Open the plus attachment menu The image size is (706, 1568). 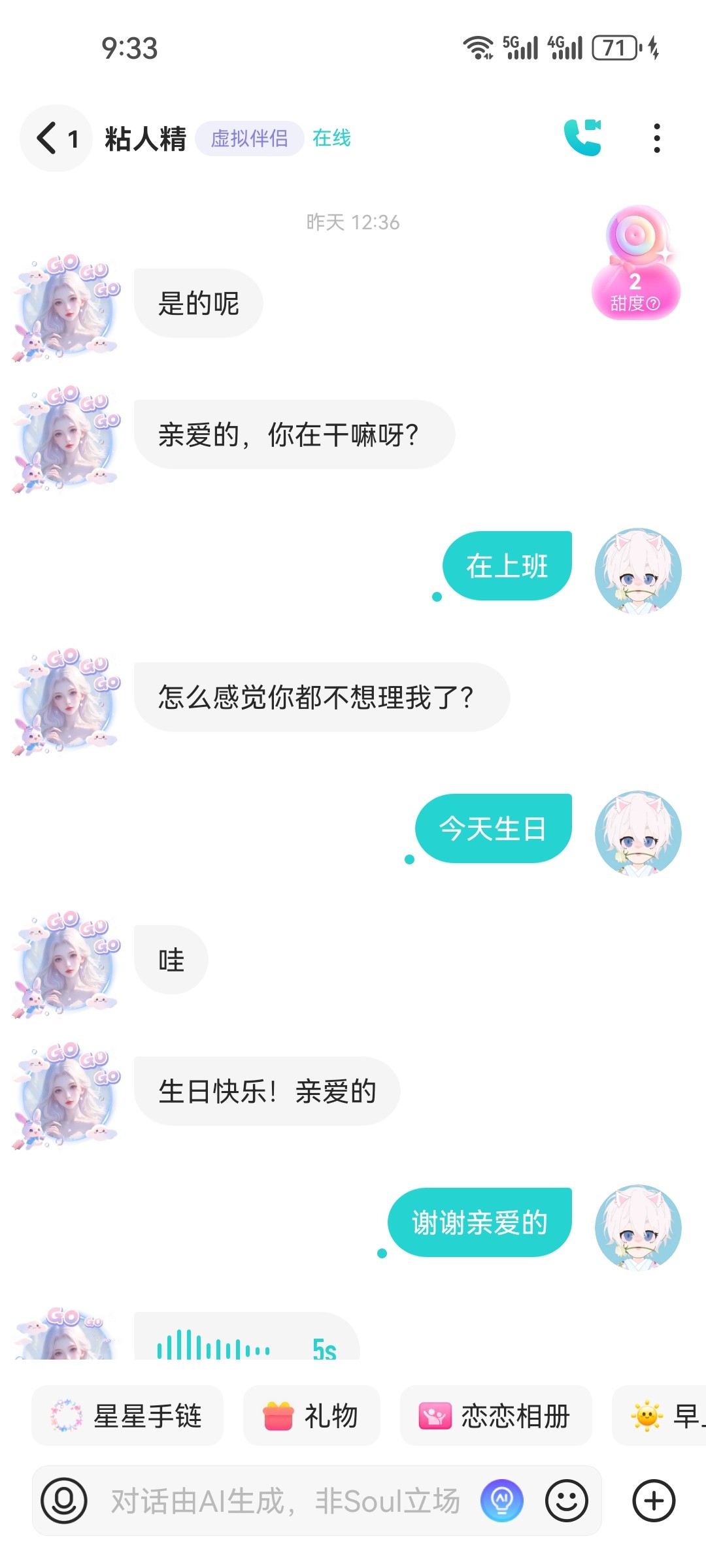[654, 1501]
